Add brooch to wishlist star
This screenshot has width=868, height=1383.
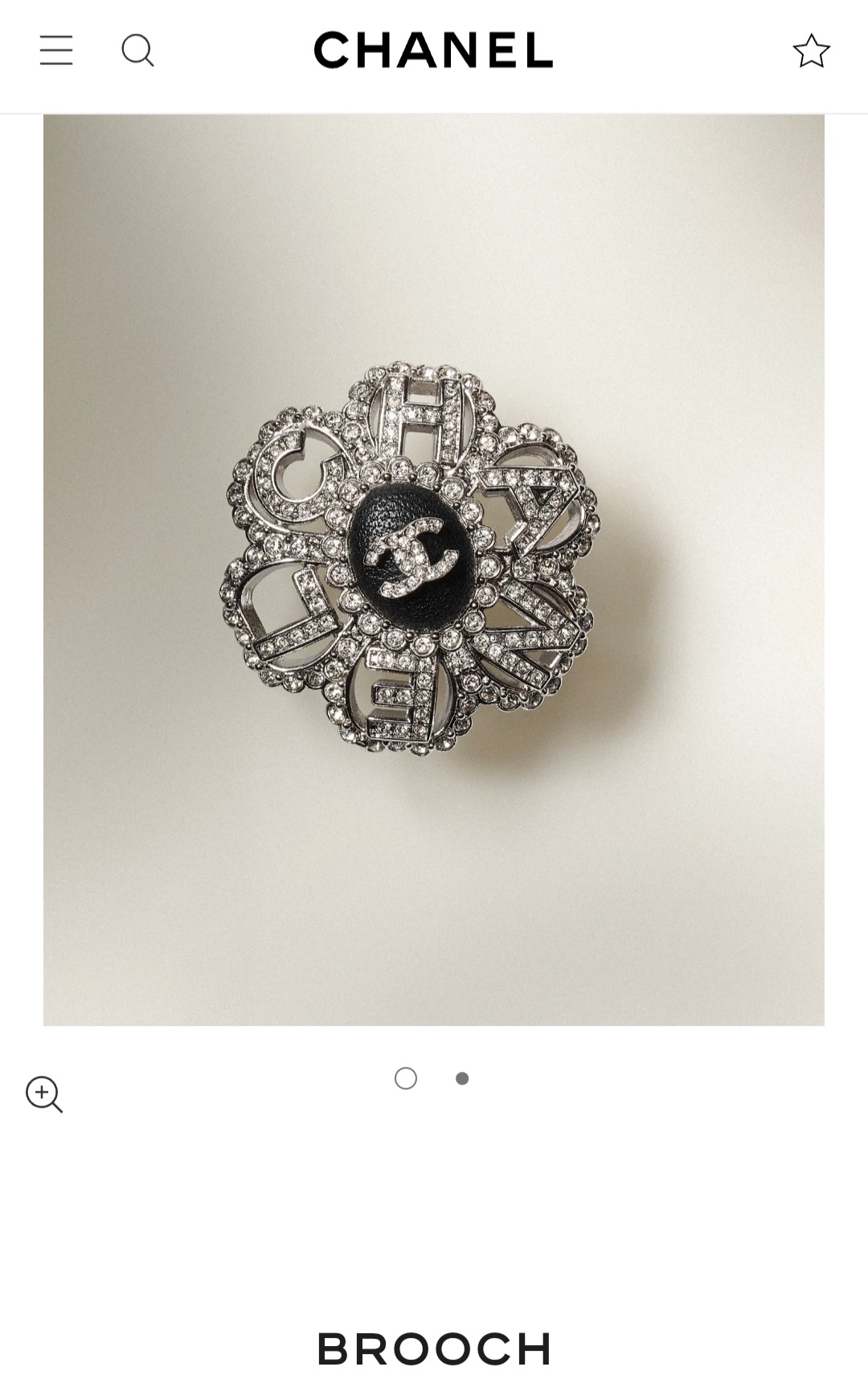(811, 51)
